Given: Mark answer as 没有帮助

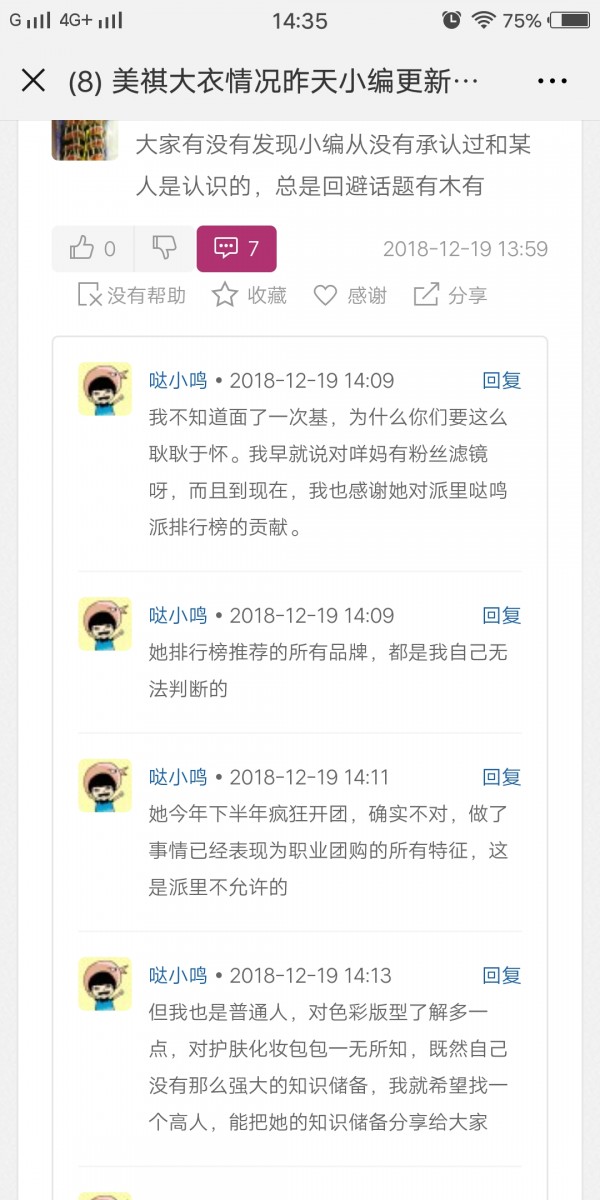Looking at the screenshot, I should click(132, 295).
